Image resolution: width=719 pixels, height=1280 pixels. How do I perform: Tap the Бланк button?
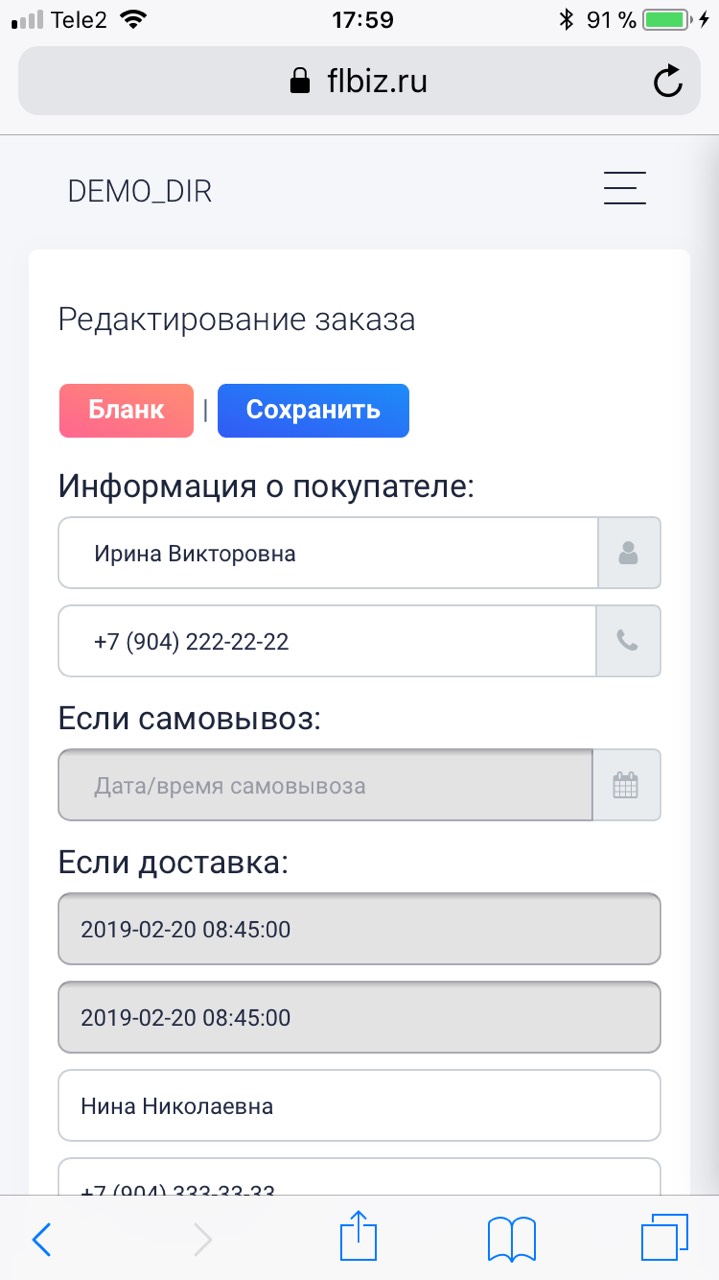pos(126,410)
